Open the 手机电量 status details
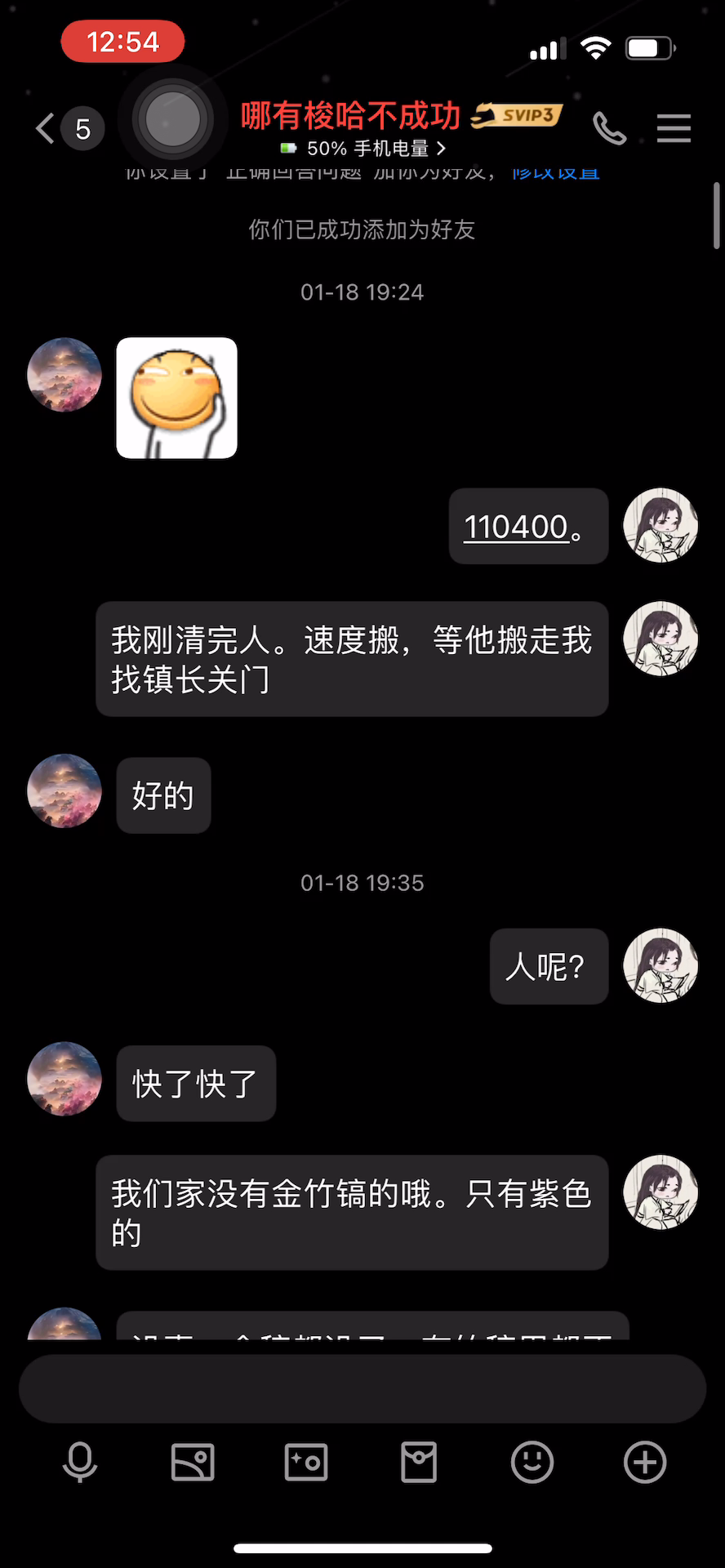This screenshot has height=1568, width=725. (x=363, y=149)
